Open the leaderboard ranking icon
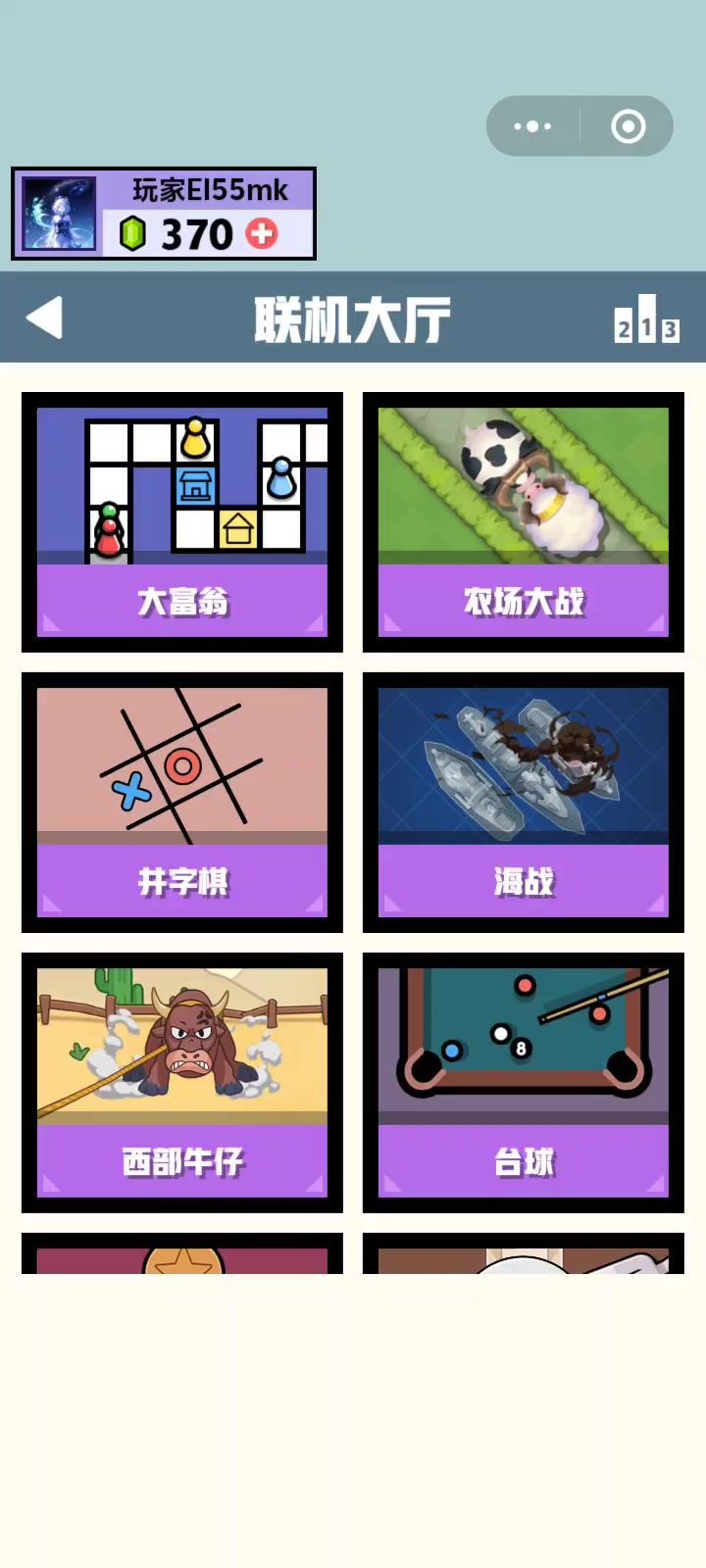Screen dimensions: 706x1568 point(646,319)
